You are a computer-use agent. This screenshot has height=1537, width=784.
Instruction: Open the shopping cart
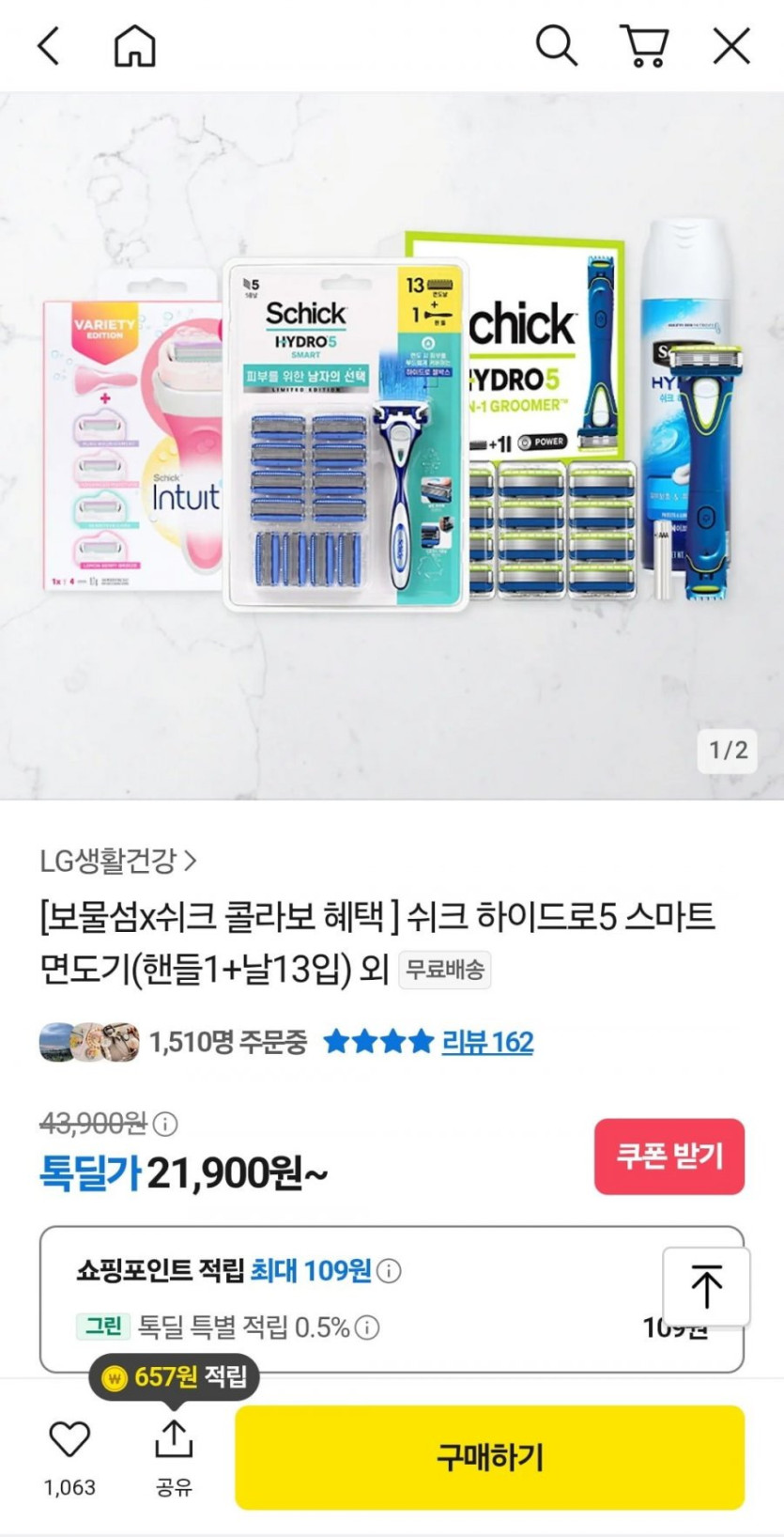coord(644,45)
